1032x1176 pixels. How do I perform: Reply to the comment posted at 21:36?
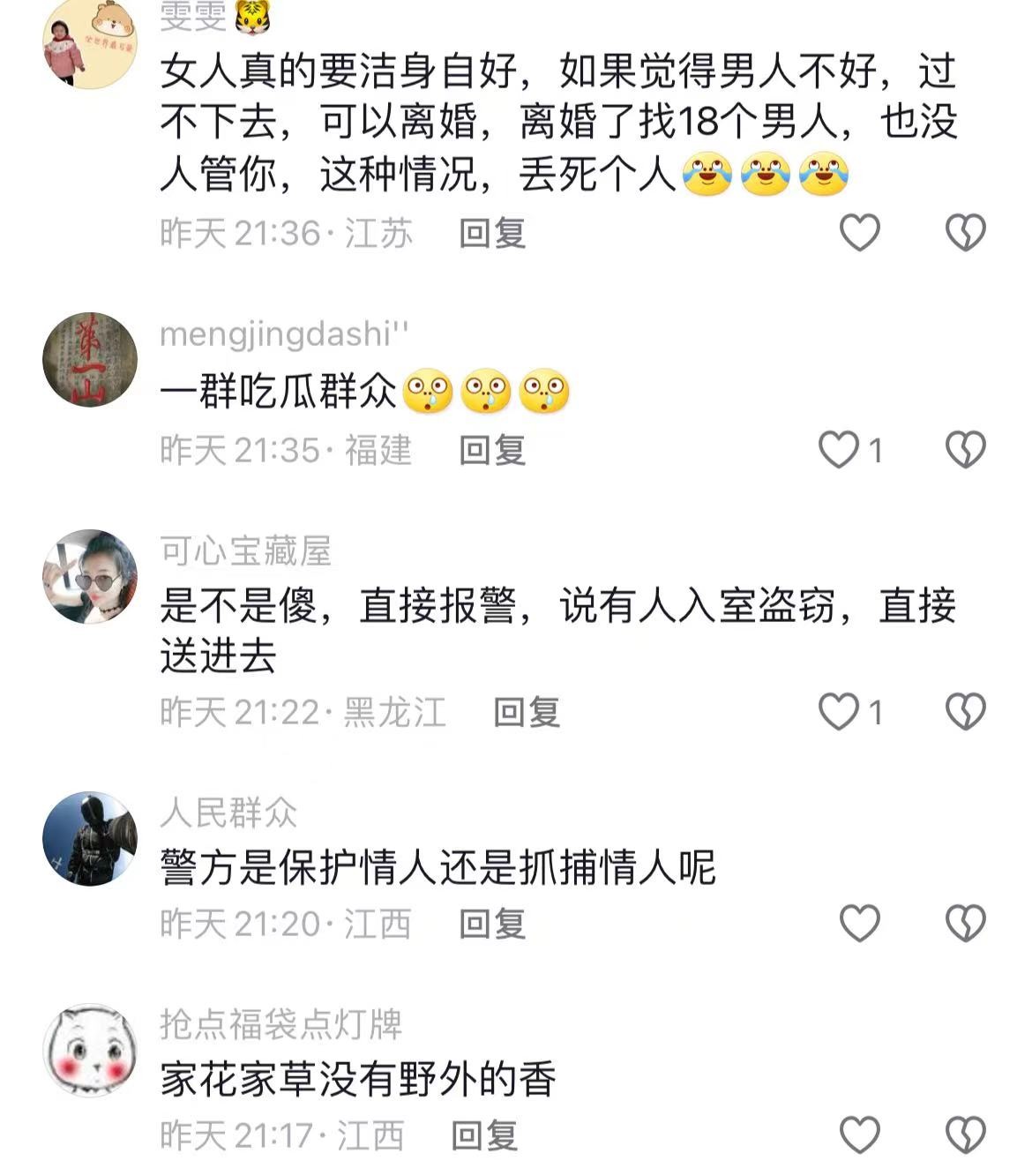click(492, 234)
